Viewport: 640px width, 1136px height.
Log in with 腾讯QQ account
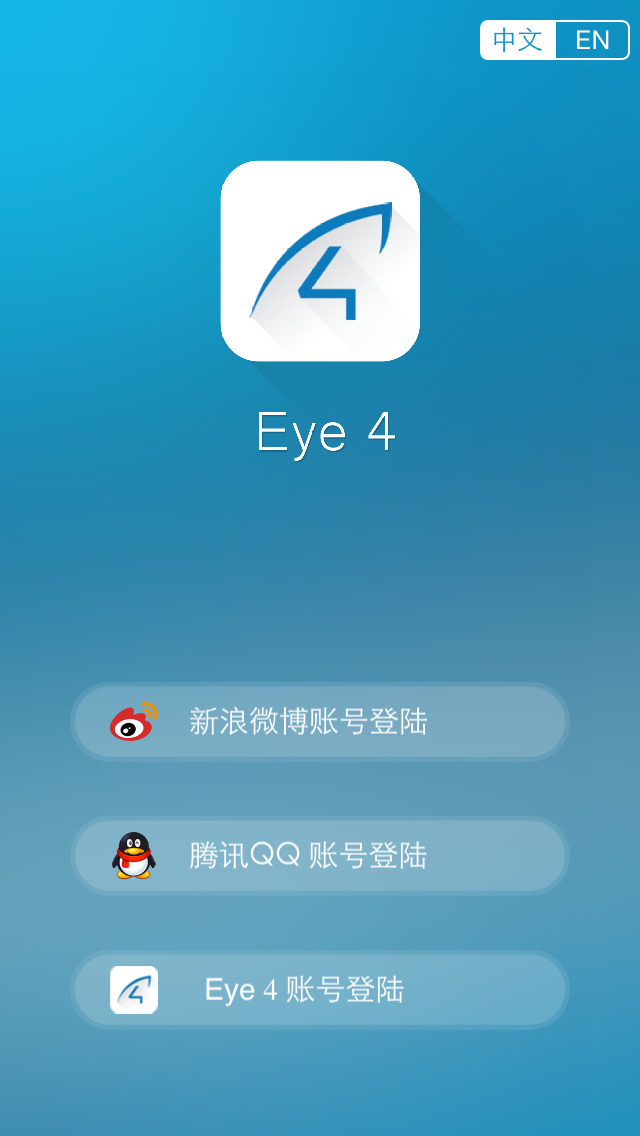click(320, 856)
